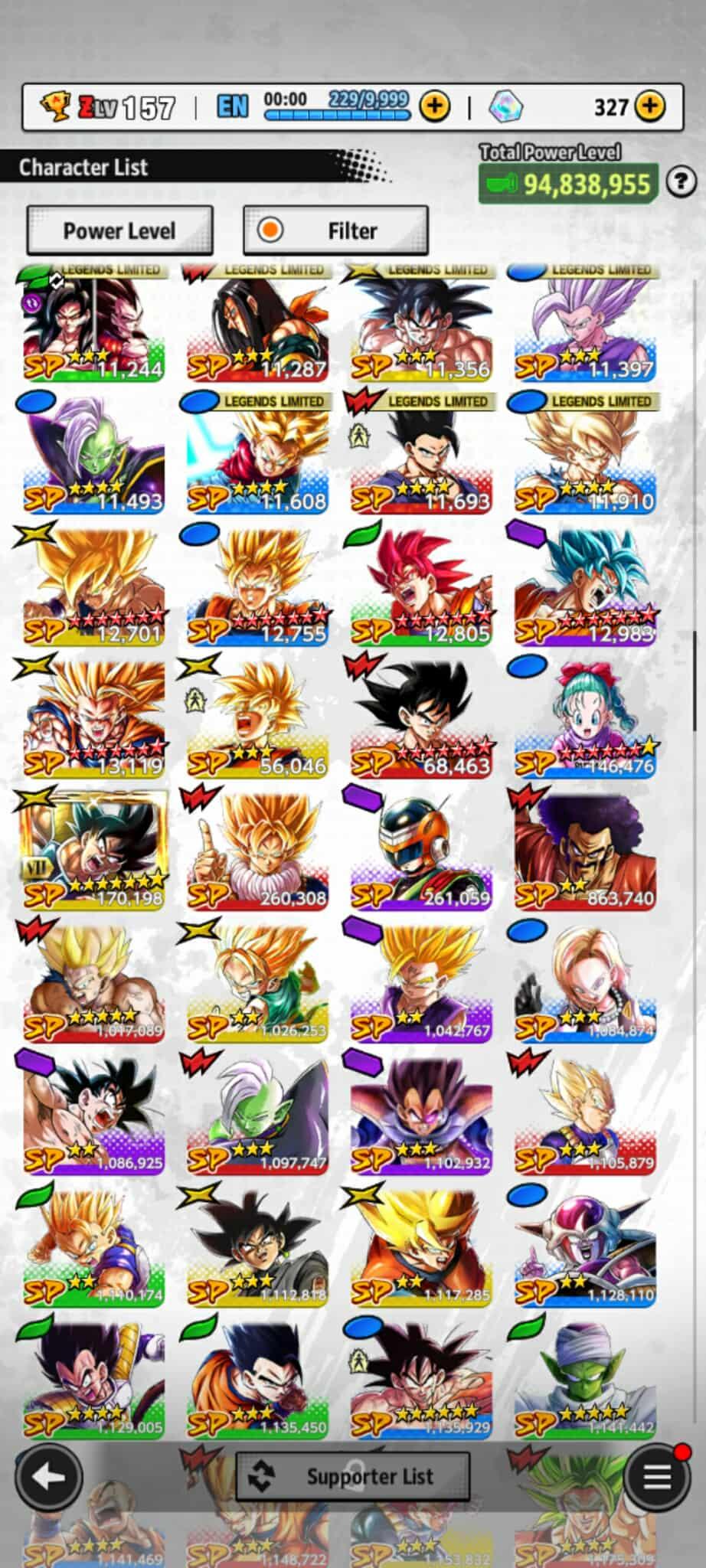The width and height of the screenshot is (706, 1568).
Task: Open the hamburger menu button
Action: 657,1477
